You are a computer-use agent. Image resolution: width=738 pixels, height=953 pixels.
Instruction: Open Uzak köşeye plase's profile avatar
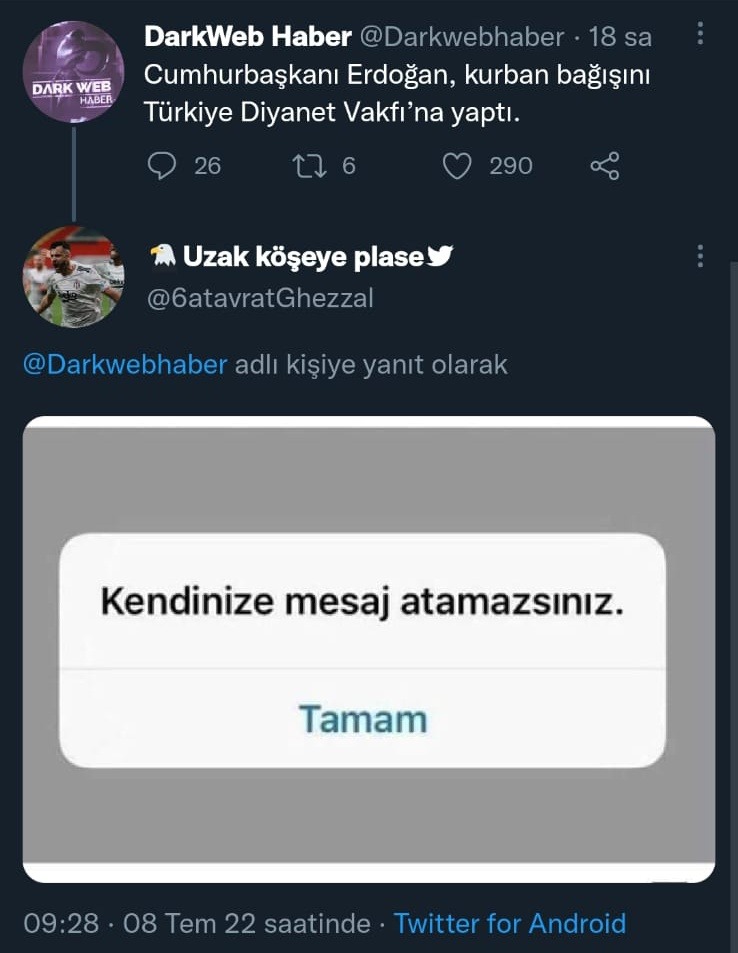tap(73, 277)
